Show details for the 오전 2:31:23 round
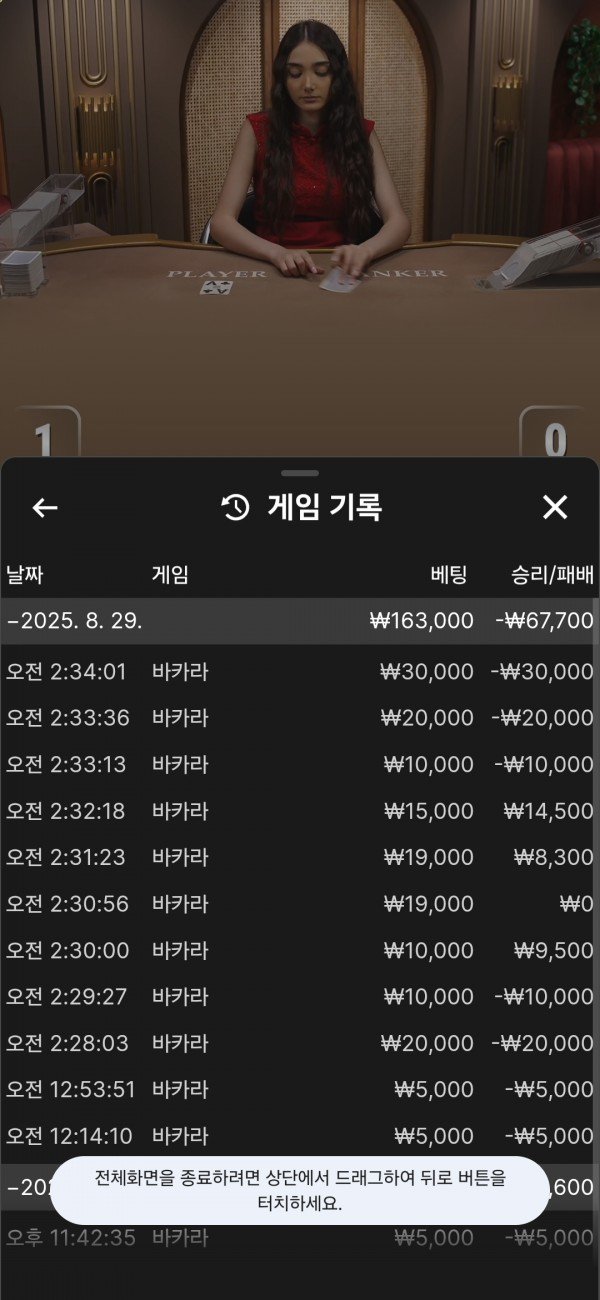This screenshot has height=1300, width=600. [x=298, y=857]
